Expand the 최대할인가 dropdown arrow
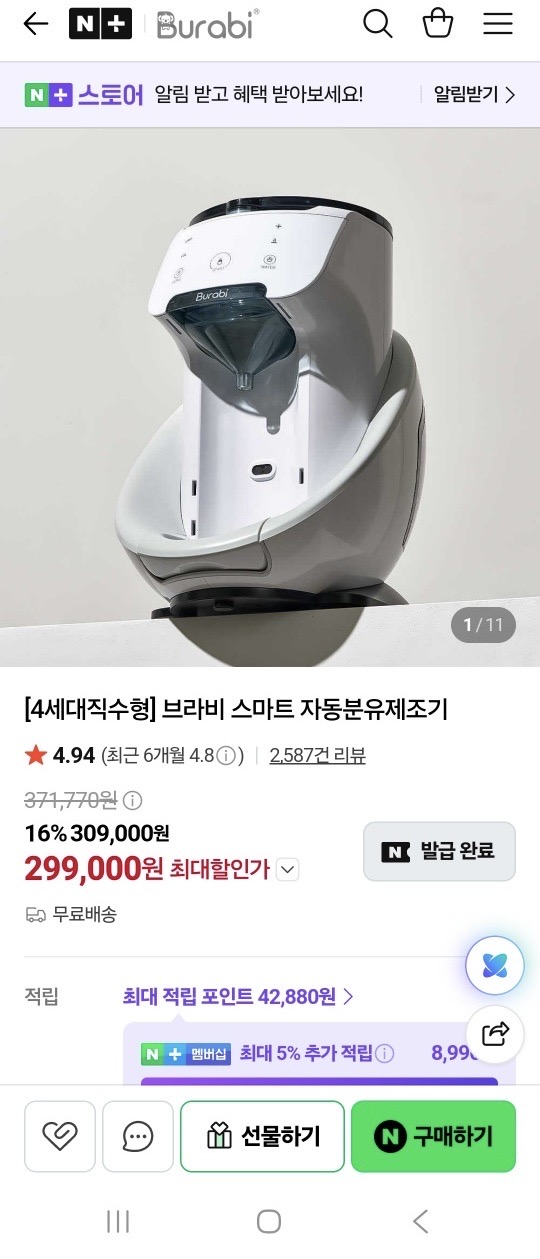 coord(288,870)
